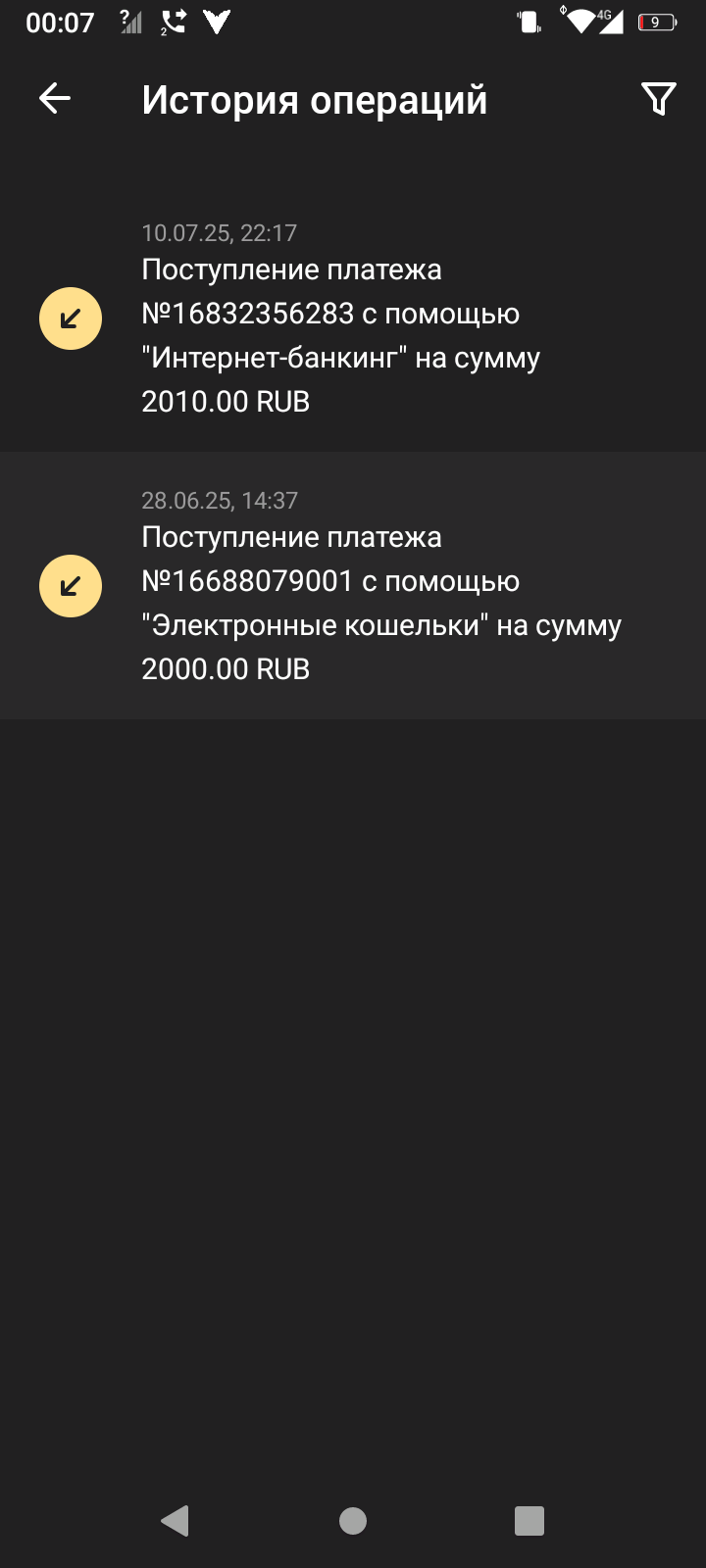
Task: Open recent apps from navigation bar
Action: click(529, 1520)
